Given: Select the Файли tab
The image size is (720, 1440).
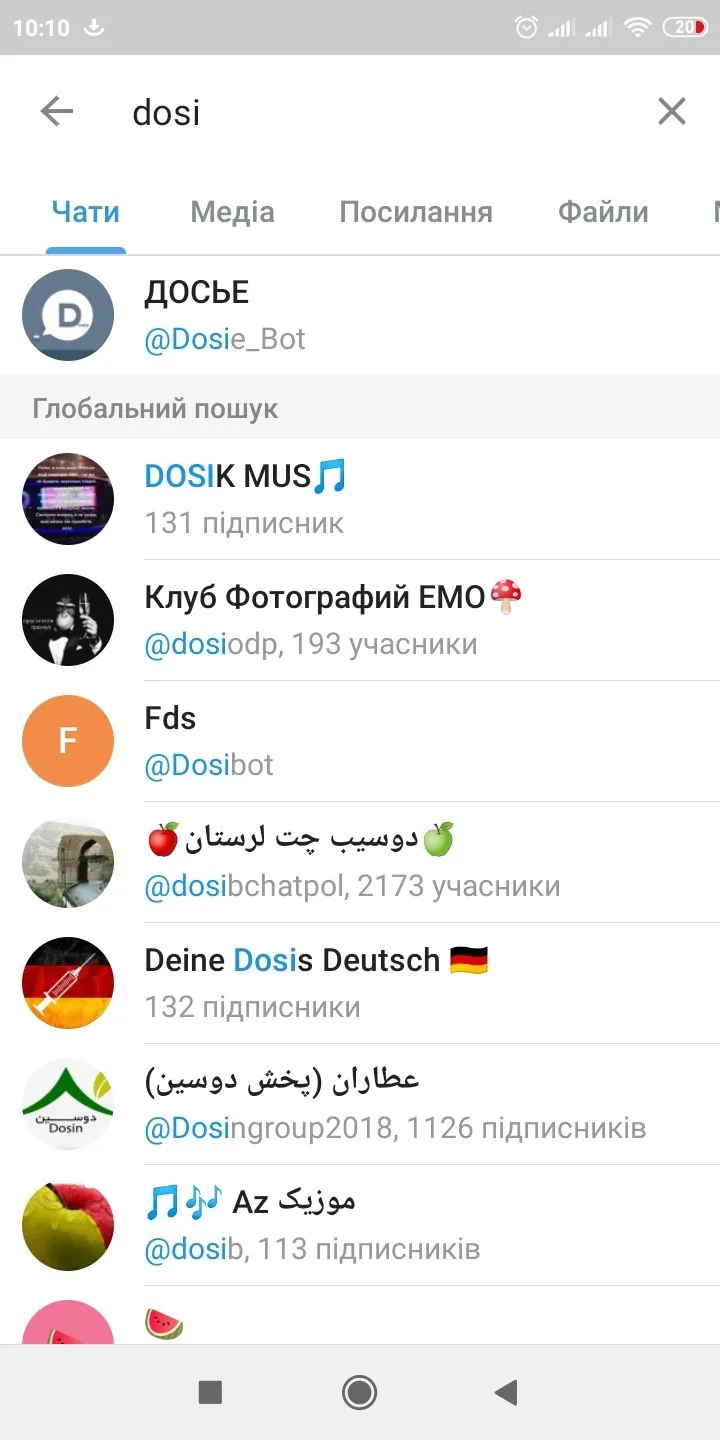Looking at the screenshot, I should click(x=603, y=212).
